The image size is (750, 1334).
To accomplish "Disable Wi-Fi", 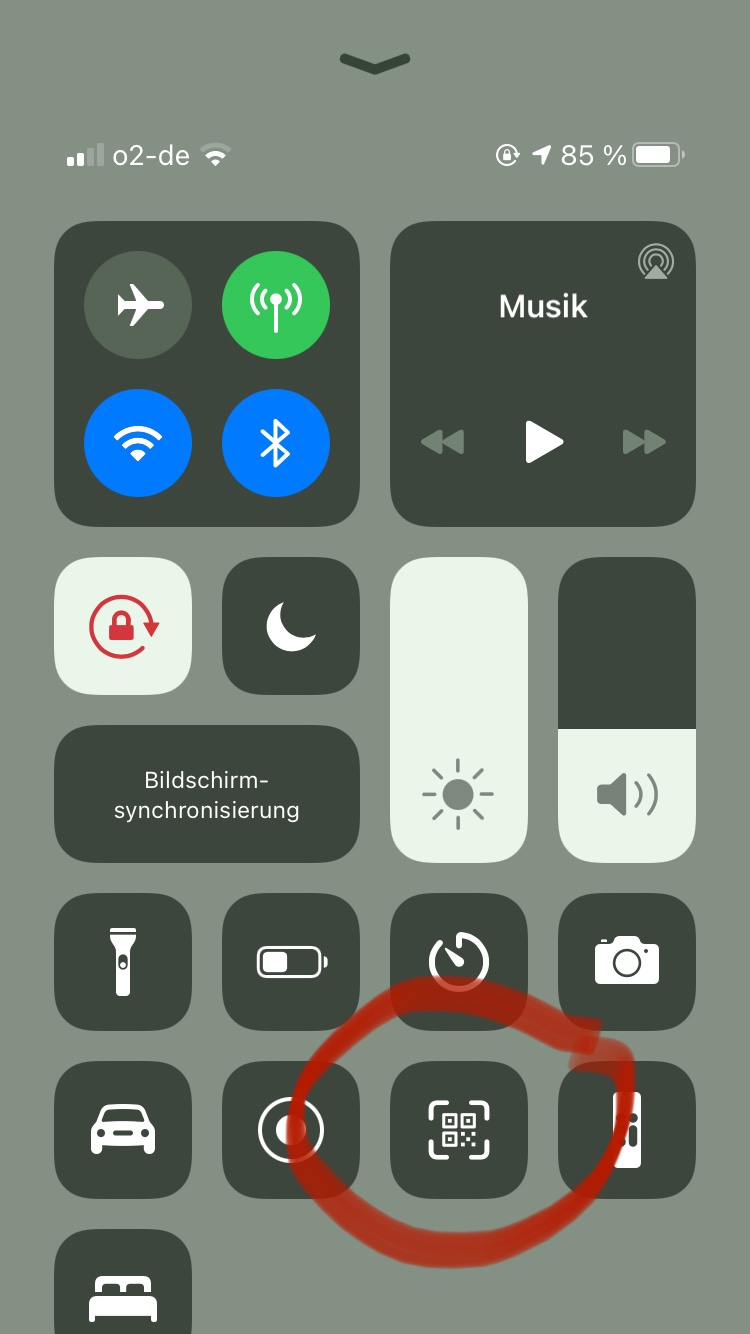I will coord(138,443).
